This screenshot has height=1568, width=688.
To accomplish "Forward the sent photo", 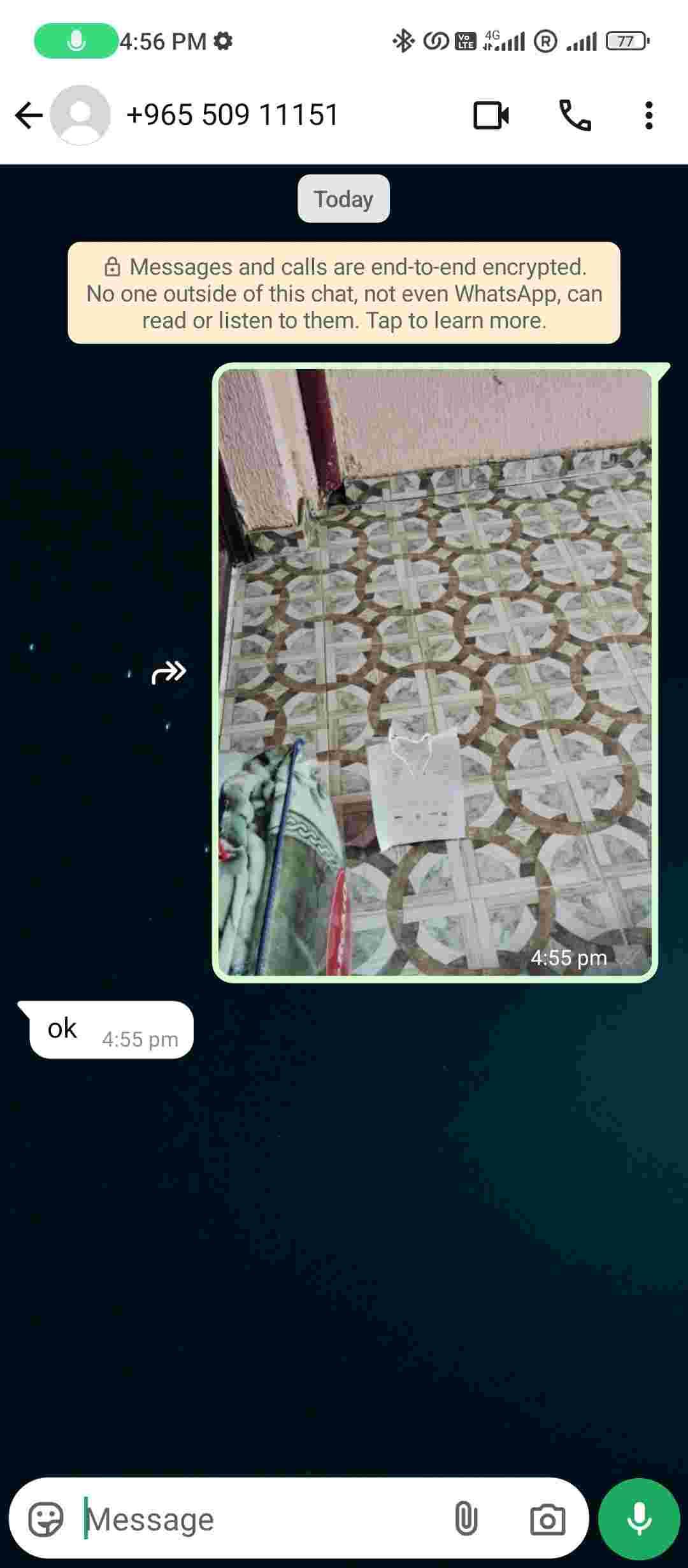I will pyautogui.click(x=169, y=672).
